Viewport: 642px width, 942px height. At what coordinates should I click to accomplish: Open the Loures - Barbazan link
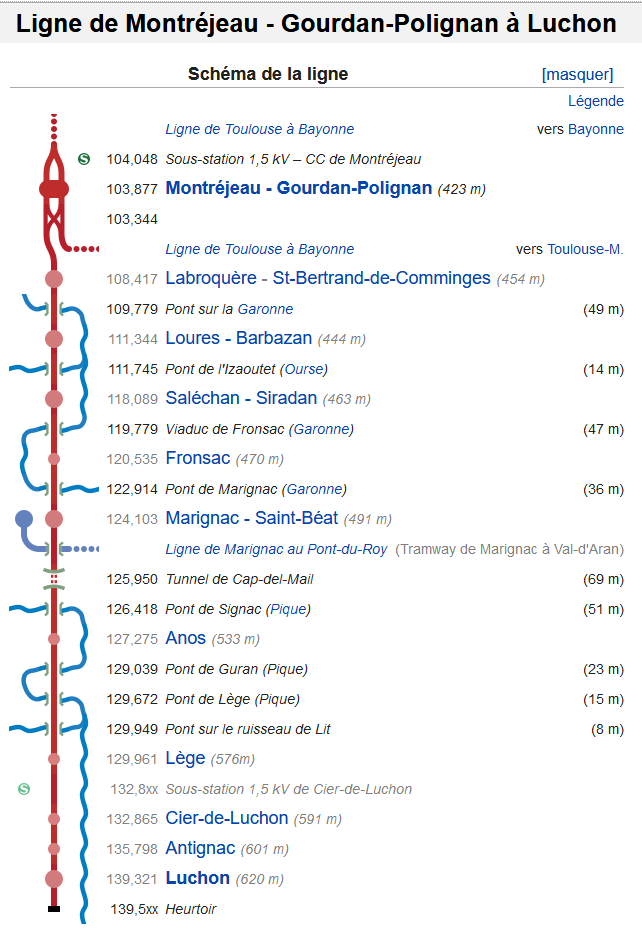[238, 338]
